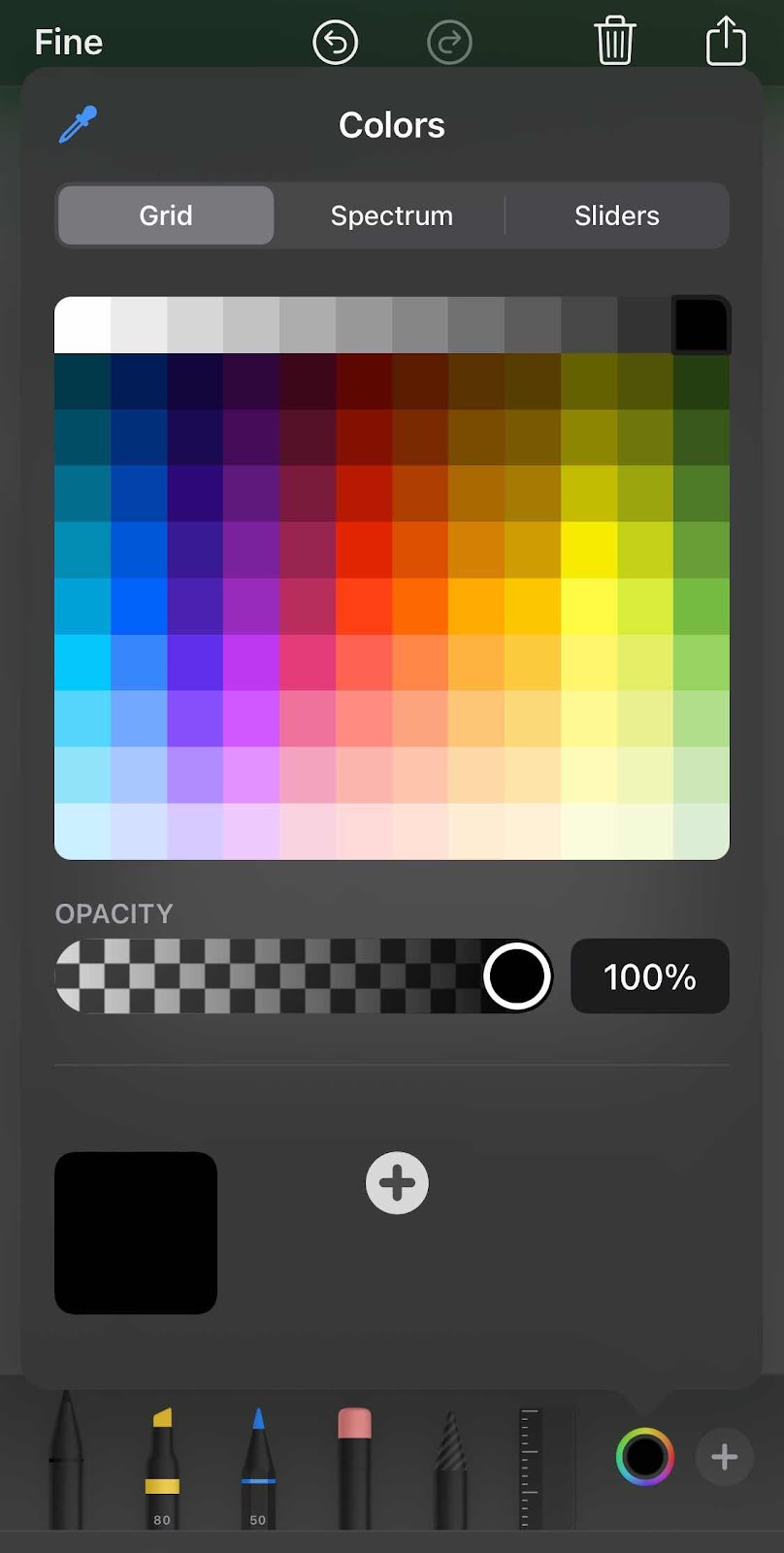Tap the color wheel button

[645, 1457]
